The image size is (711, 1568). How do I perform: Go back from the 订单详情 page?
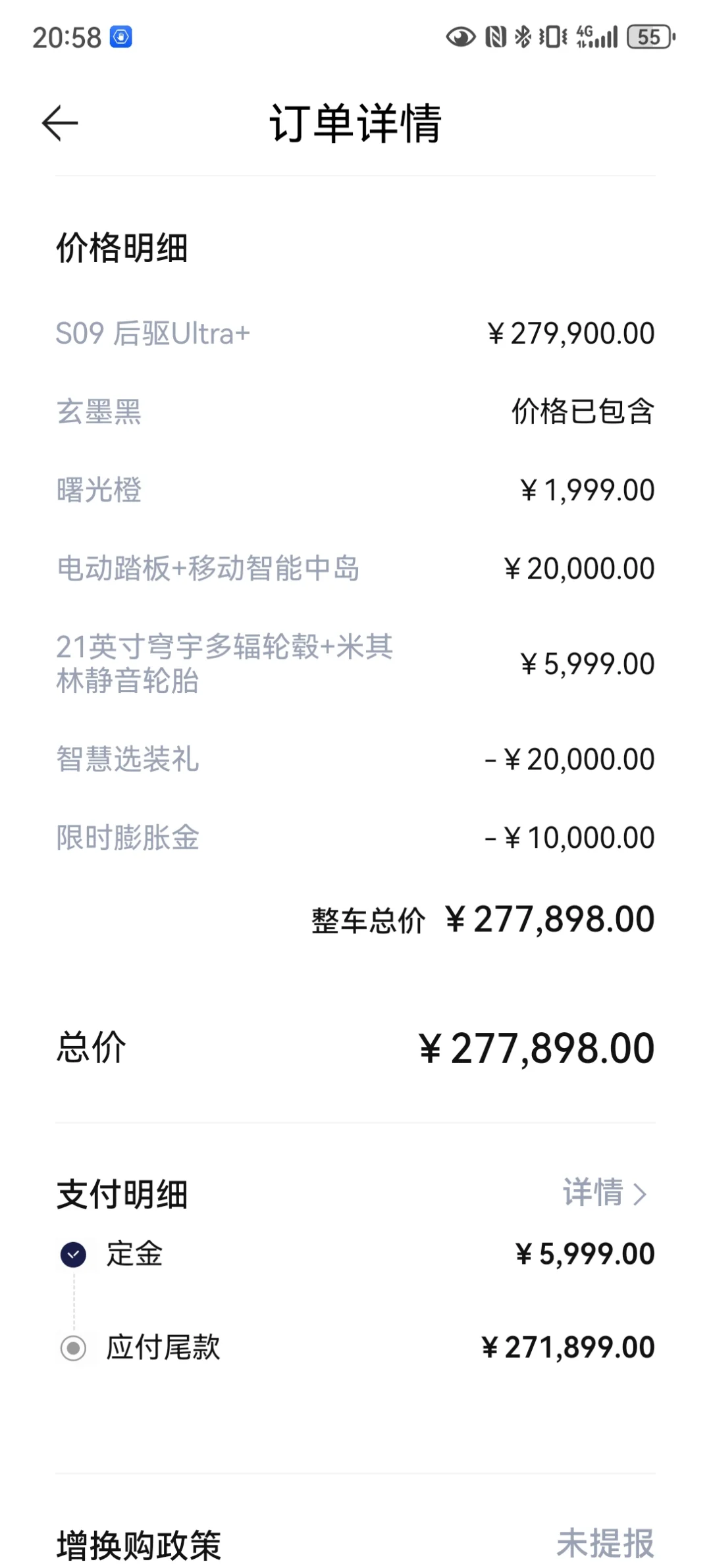tap(60, 123)
